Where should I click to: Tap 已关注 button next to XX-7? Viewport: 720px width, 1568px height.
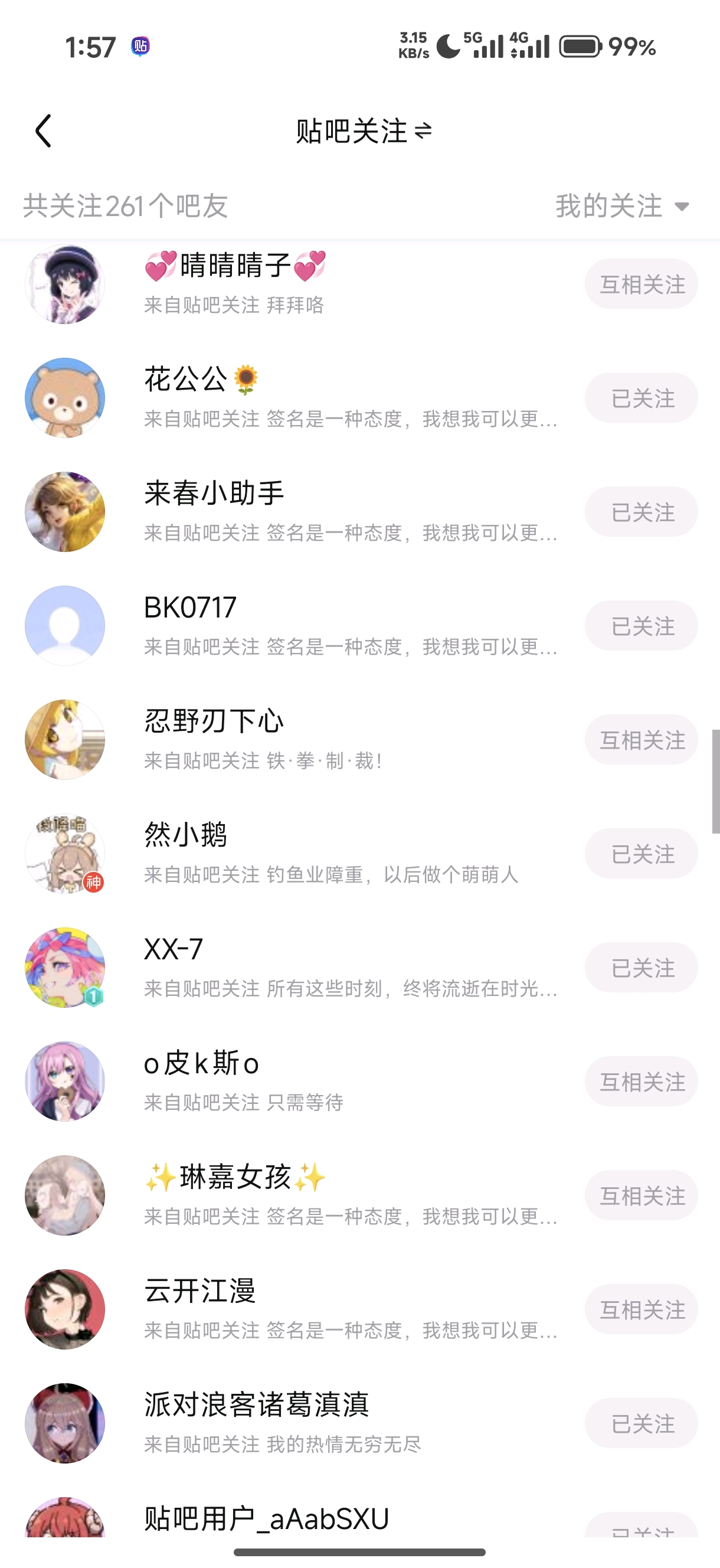tap(642, 967)
